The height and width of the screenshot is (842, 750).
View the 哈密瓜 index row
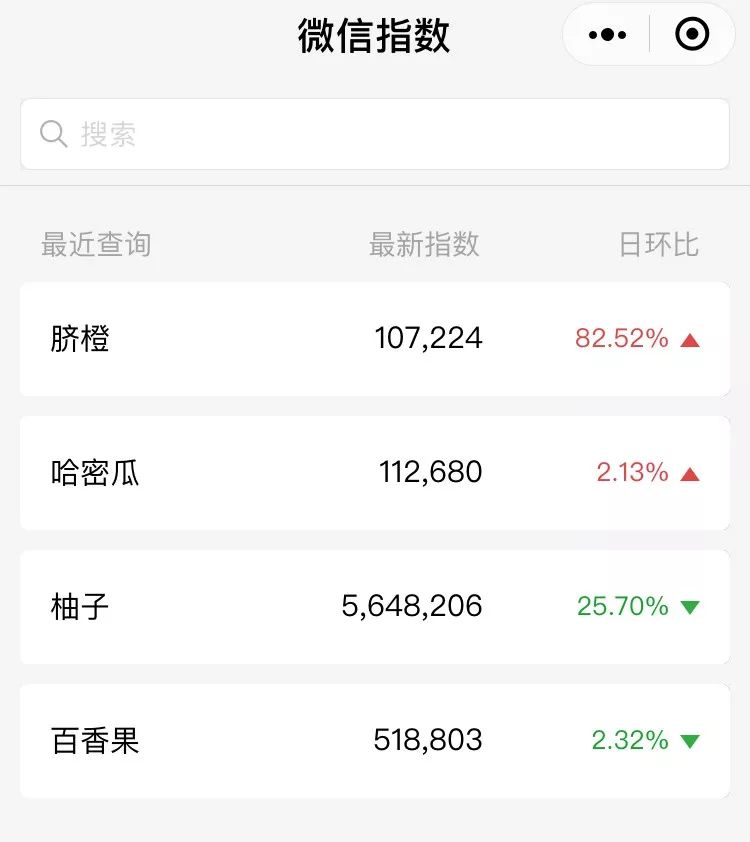tap(375, 473)
